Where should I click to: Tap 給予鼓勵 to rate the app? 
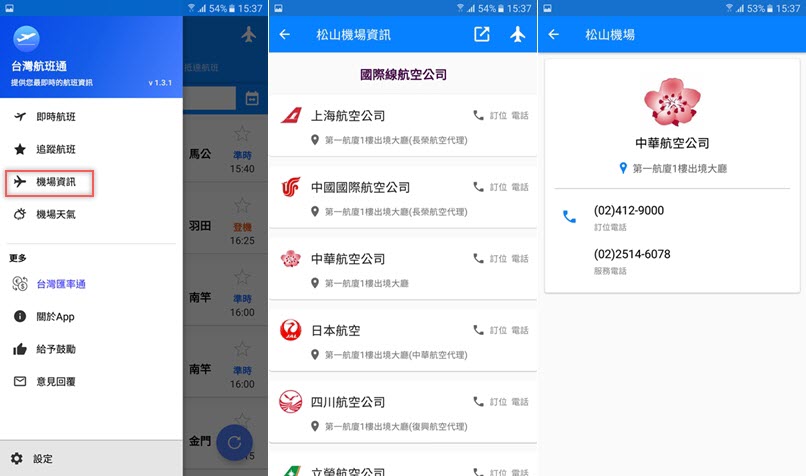[x=56, y=349]
